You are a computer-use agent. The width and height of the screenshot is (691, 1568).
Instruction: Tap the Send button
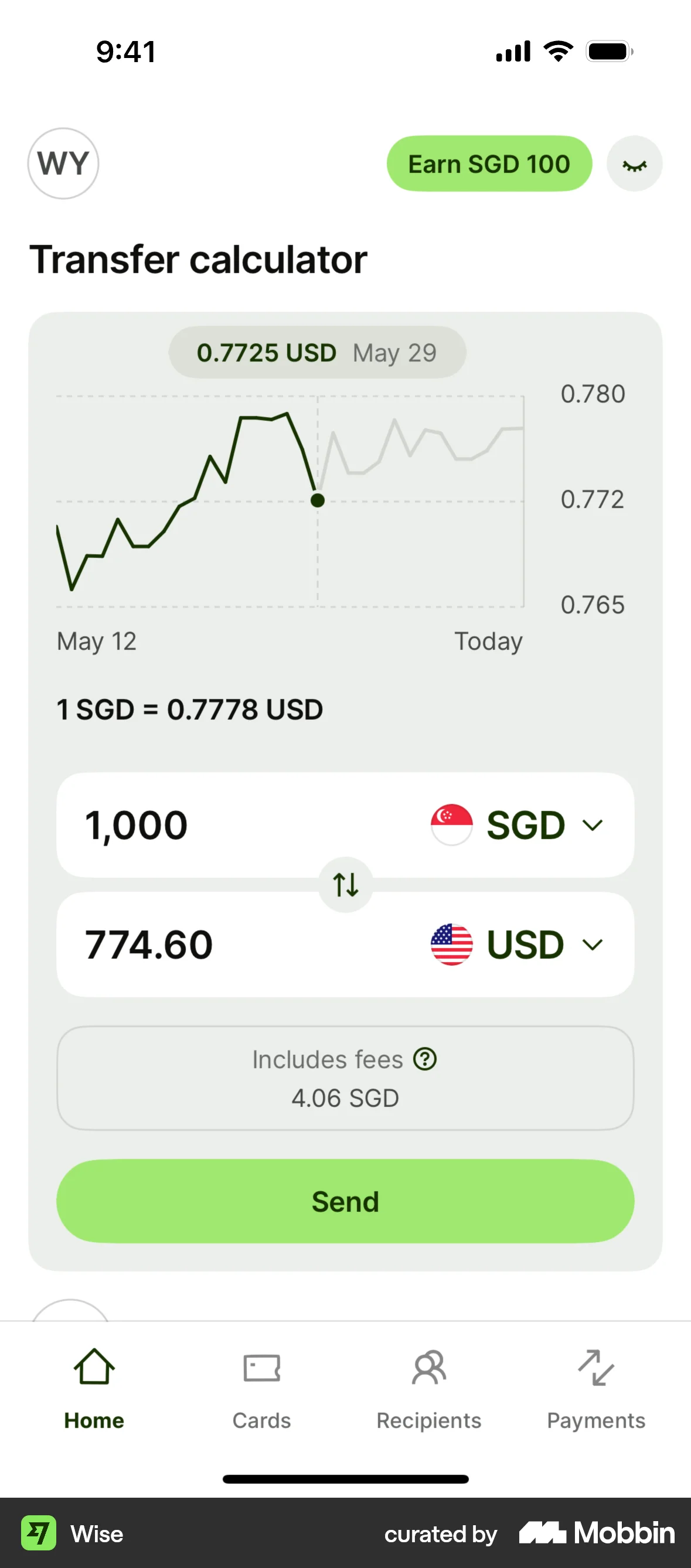(x=345, y=1201)
